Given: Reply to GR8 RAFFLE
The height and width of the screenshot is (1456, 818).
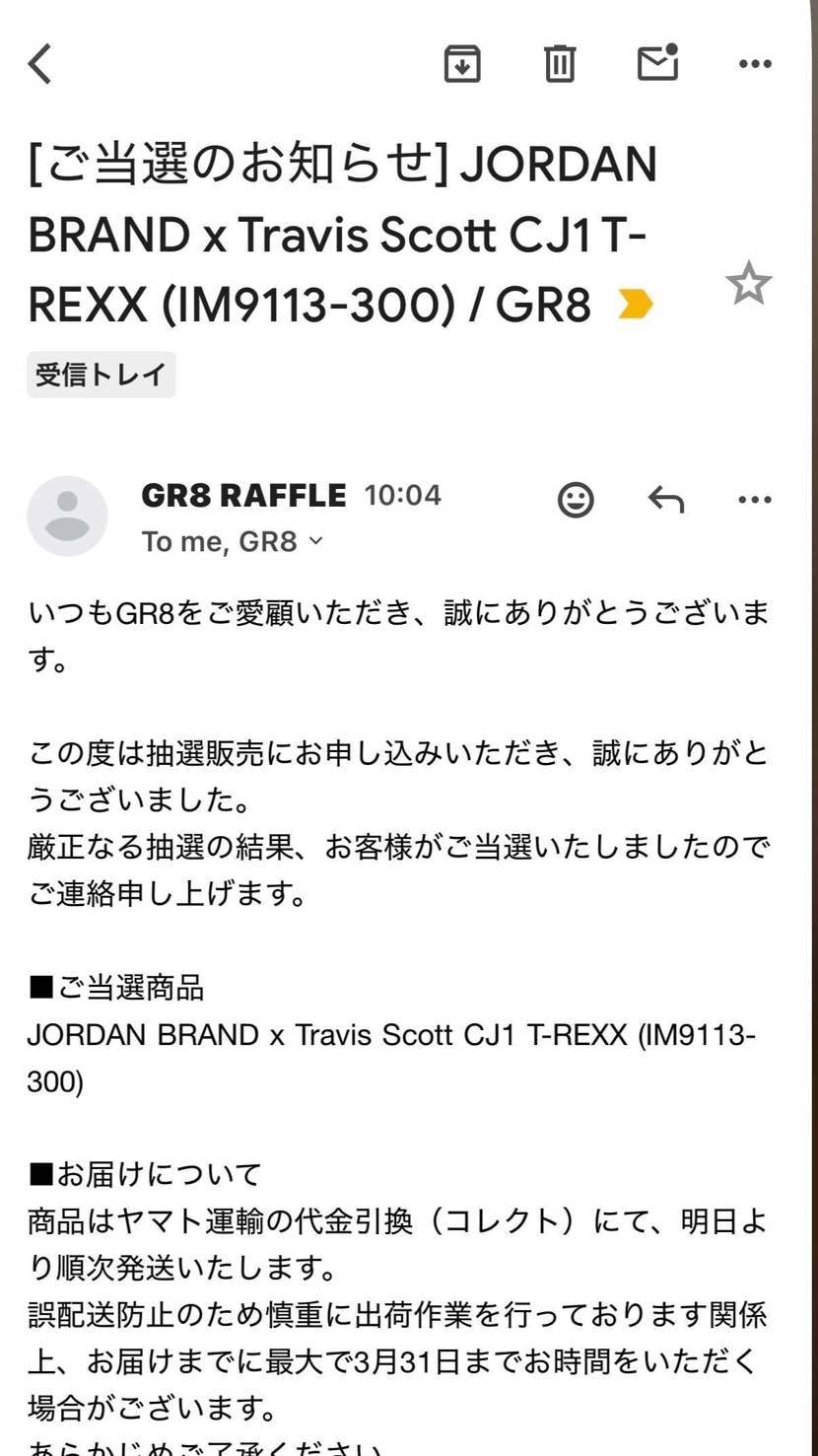Looking at the screenshot, I should [x=666, y=500].
